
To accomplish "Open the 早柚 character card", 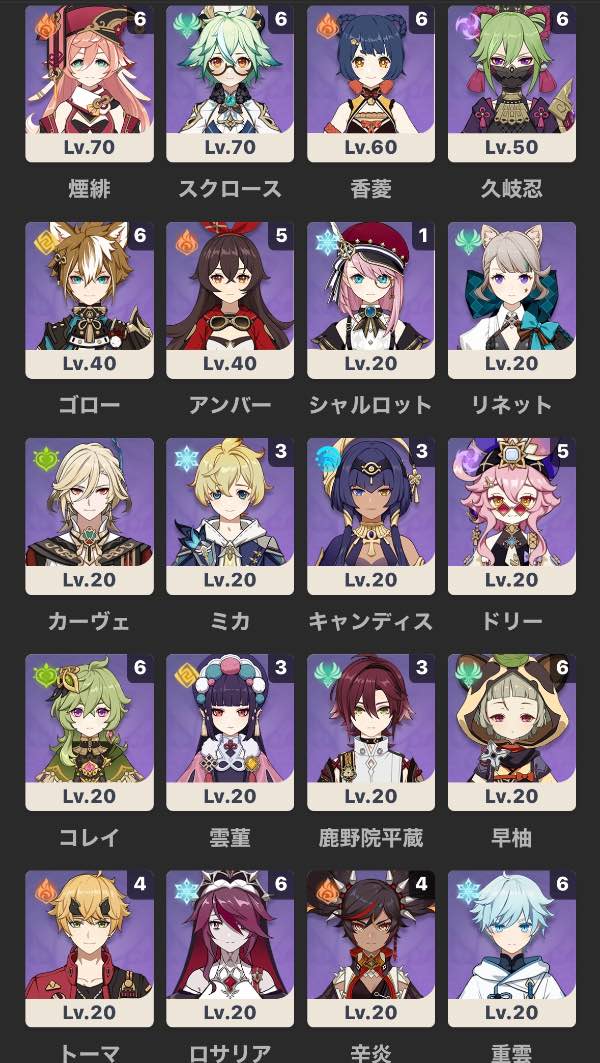I will pos(512,731).
